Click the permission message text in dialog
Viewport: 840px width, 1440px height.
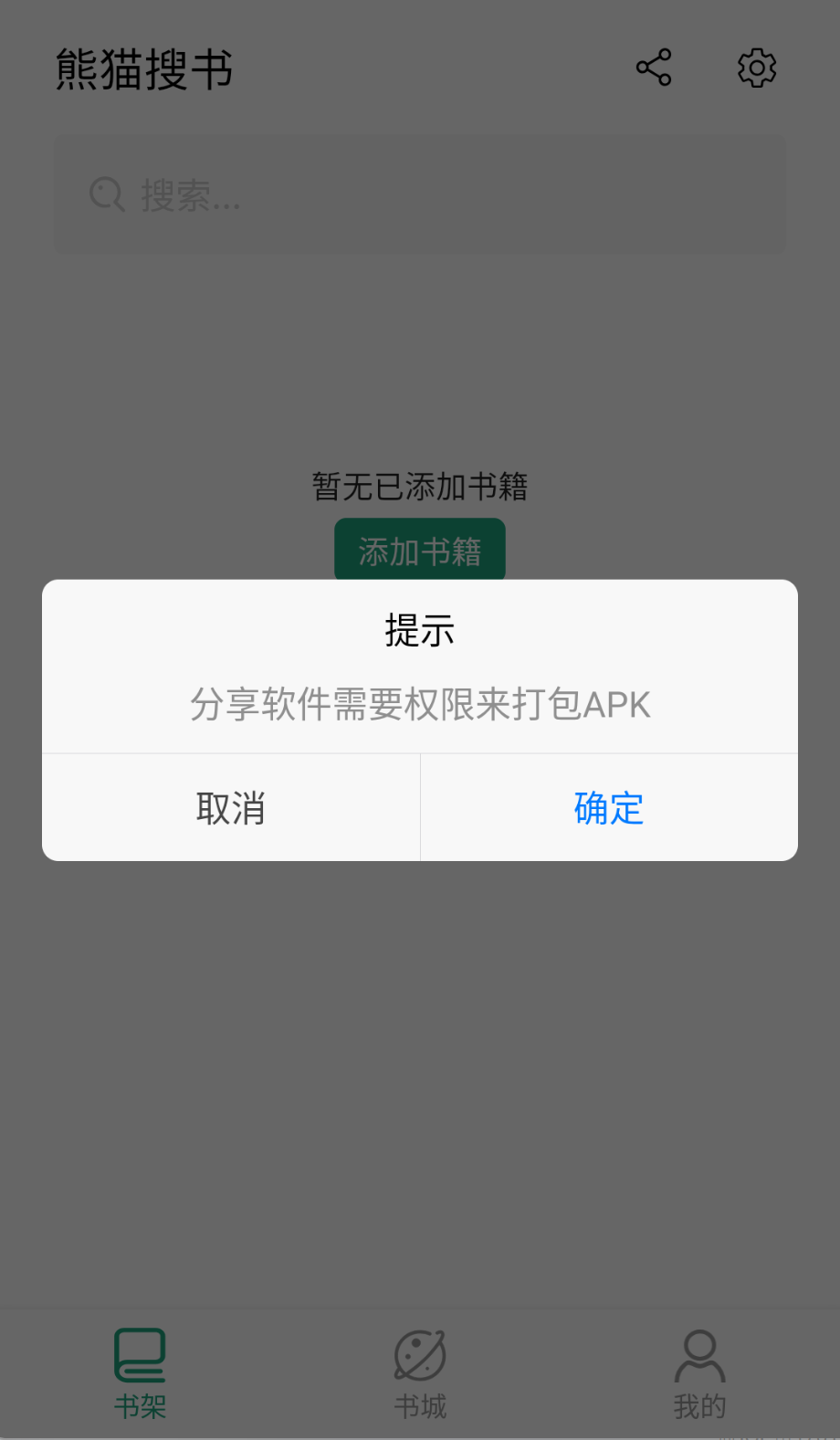(420, 704)
